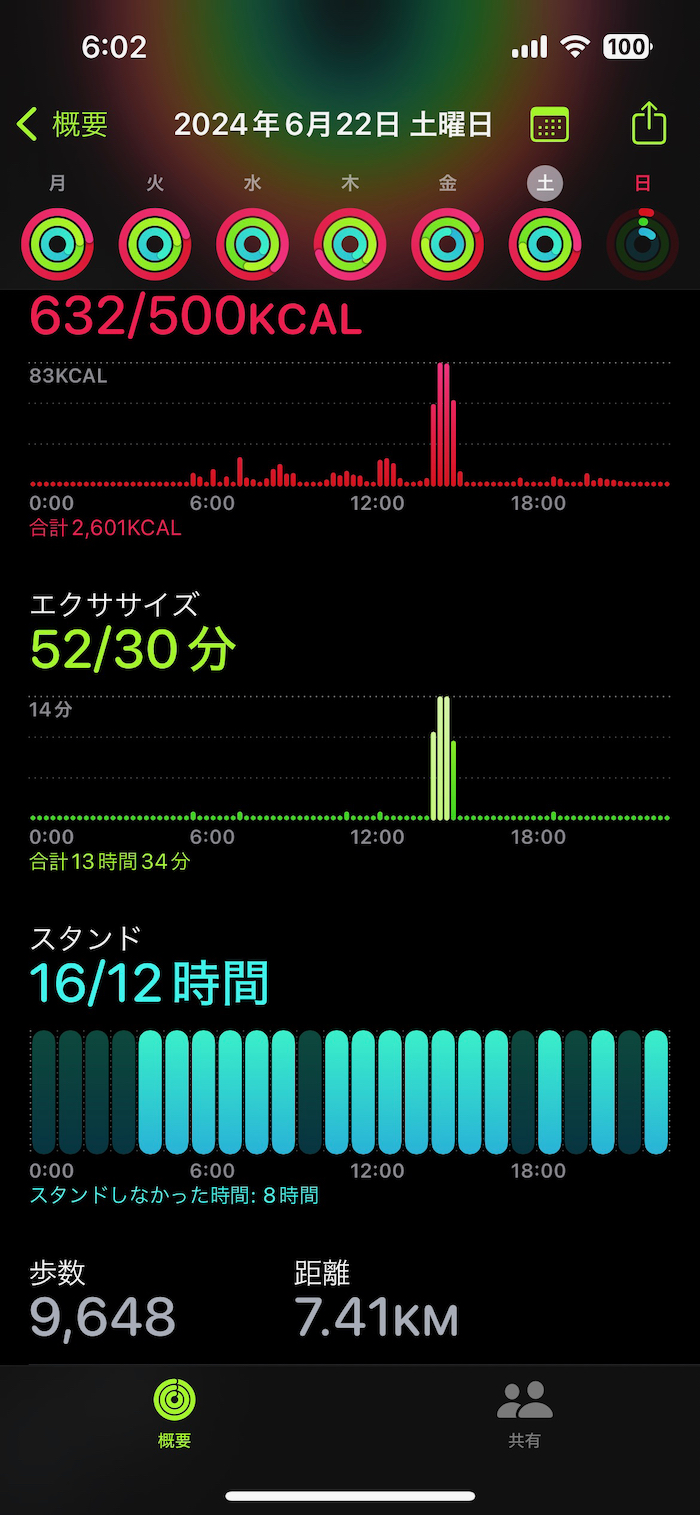Select Saturday's activity rings (土)
This screenshot has width=700, height=1515.
[x=545, y=243]
